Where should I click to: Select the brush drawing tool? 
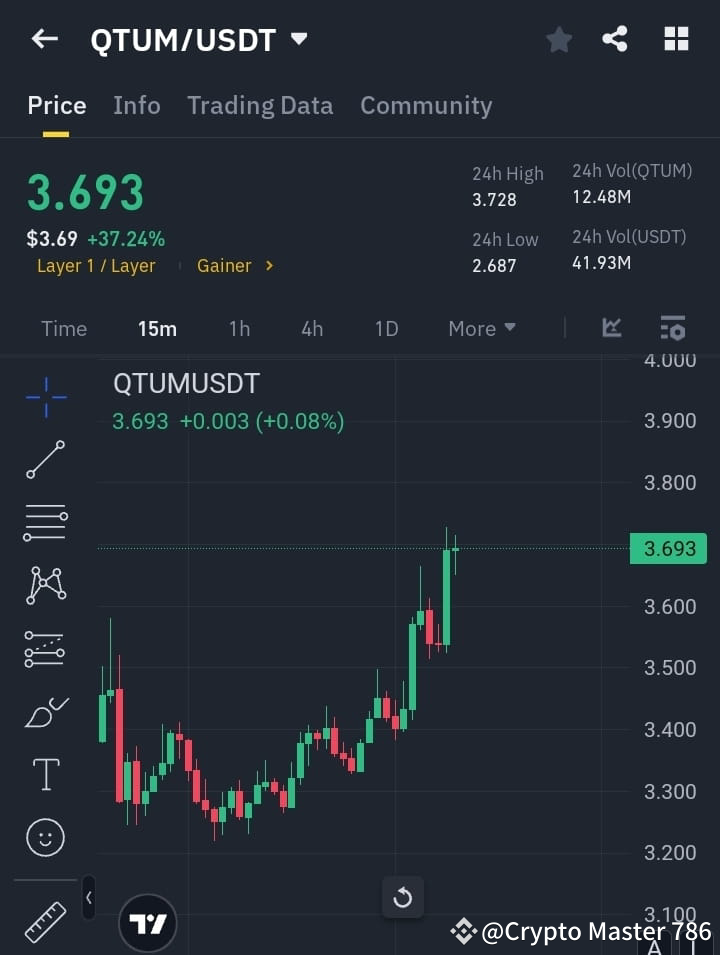pos(45,712)
